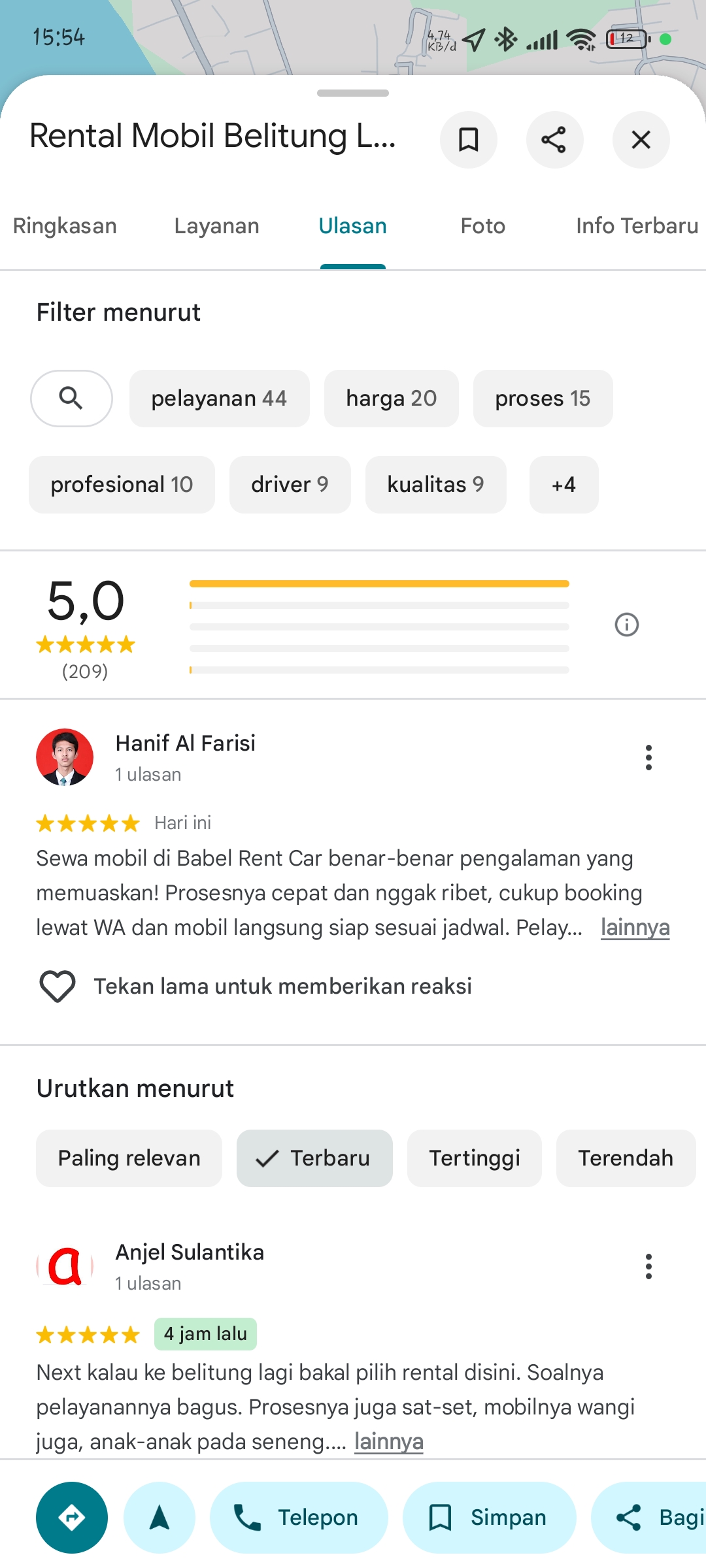Open overflow menu on Anjel Sulantika's review
Viewport: 706px width, 1568px height.
coord(648,1266)
